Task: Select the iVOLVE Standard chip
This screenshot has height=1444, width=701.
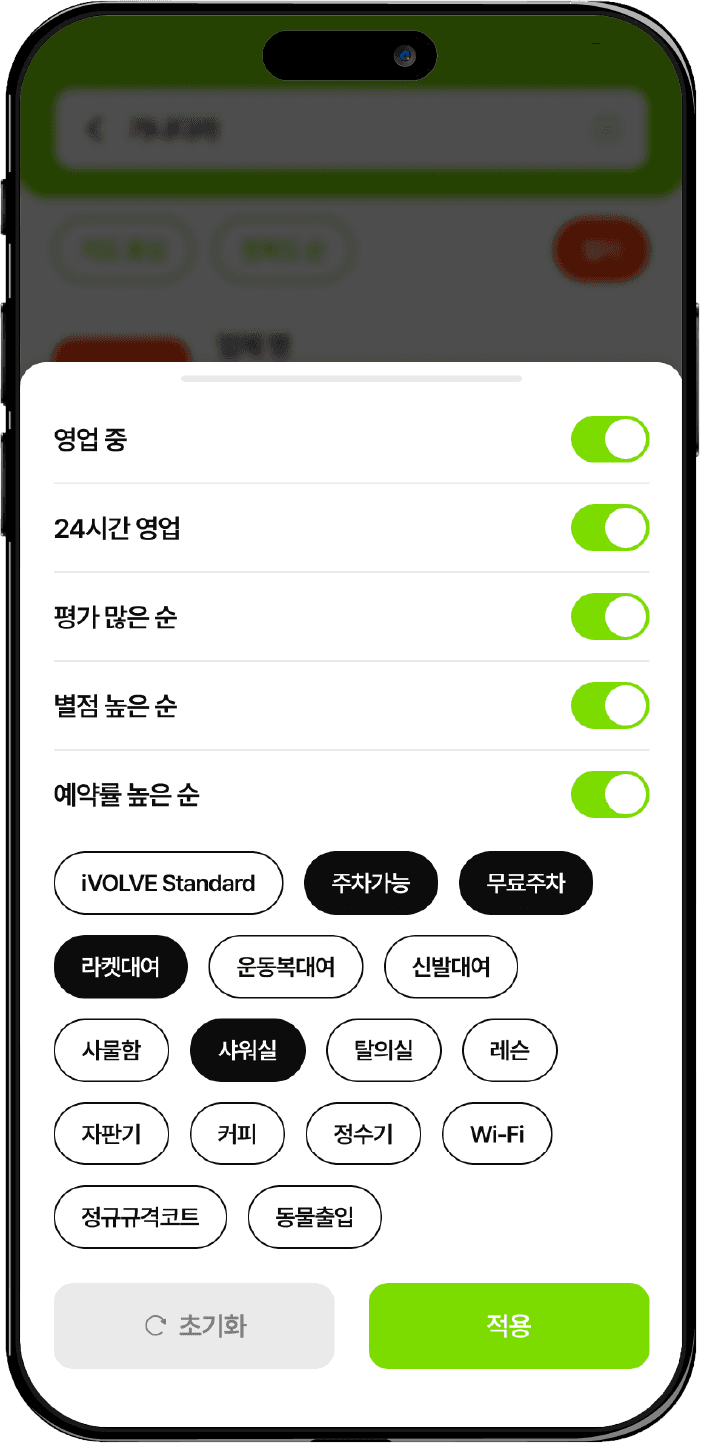Action: (168, 883)
